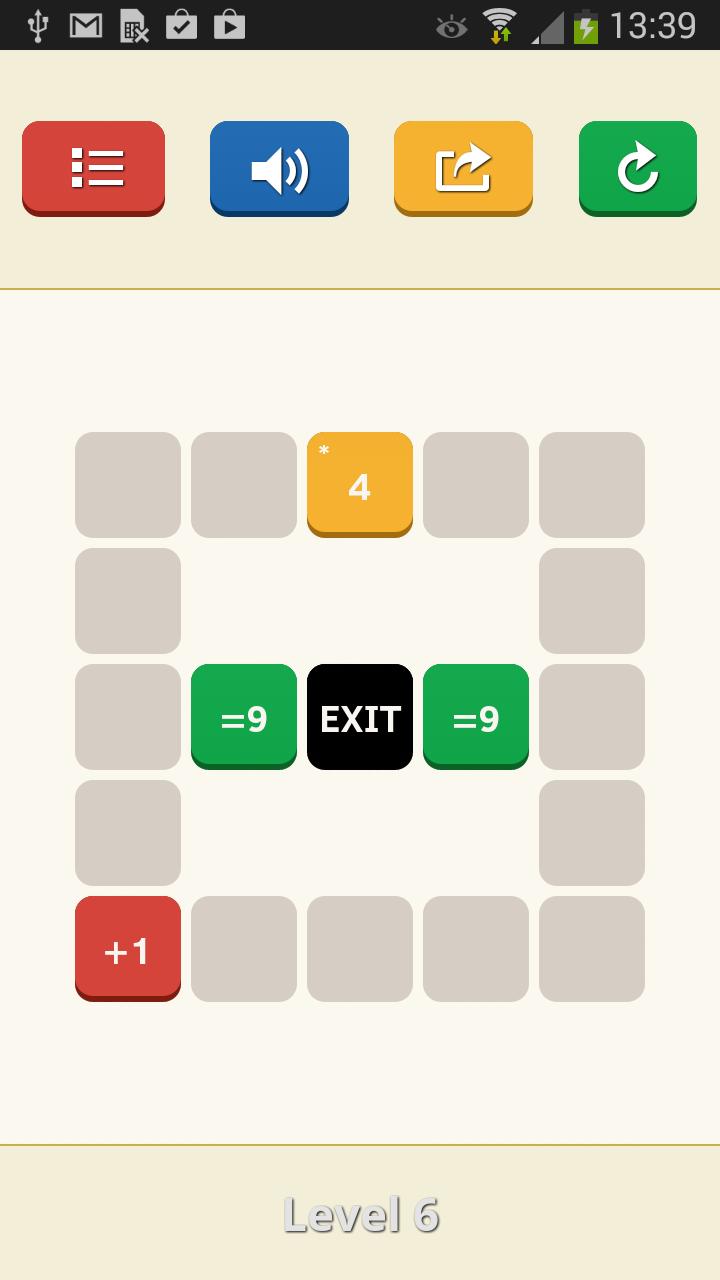The width and height of the screenshot is (720, 1280).
Task: Tap the black EXIT tile
Action: (360, 717)
